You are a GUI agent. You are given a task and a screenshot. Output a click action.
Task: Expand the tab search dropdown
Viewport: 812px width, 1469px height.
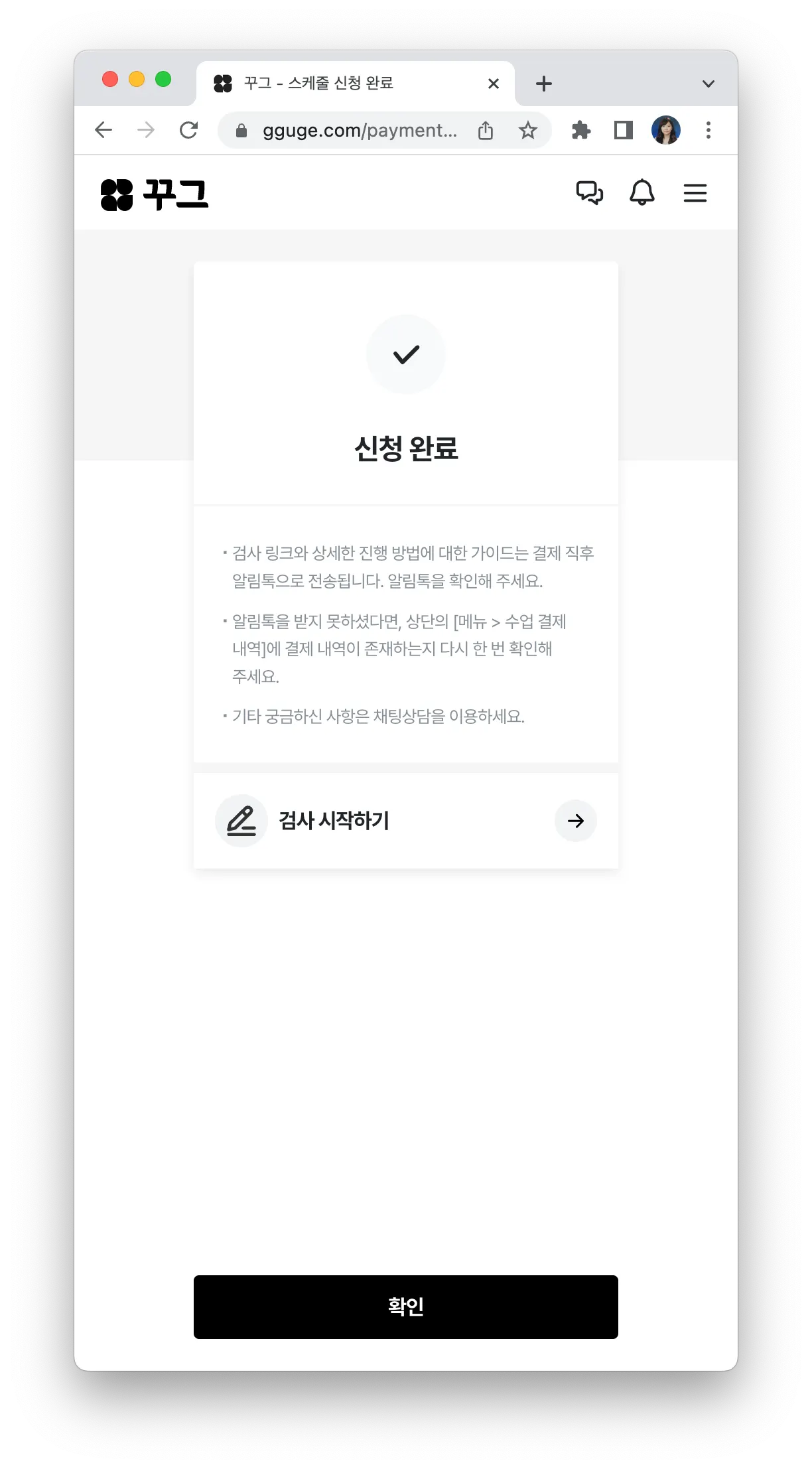(708, 84)
